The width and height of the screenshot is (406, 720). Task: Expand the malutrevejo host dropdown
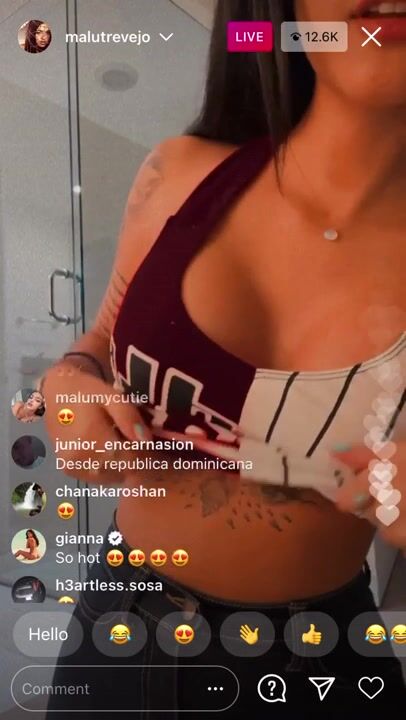[166, 37]
